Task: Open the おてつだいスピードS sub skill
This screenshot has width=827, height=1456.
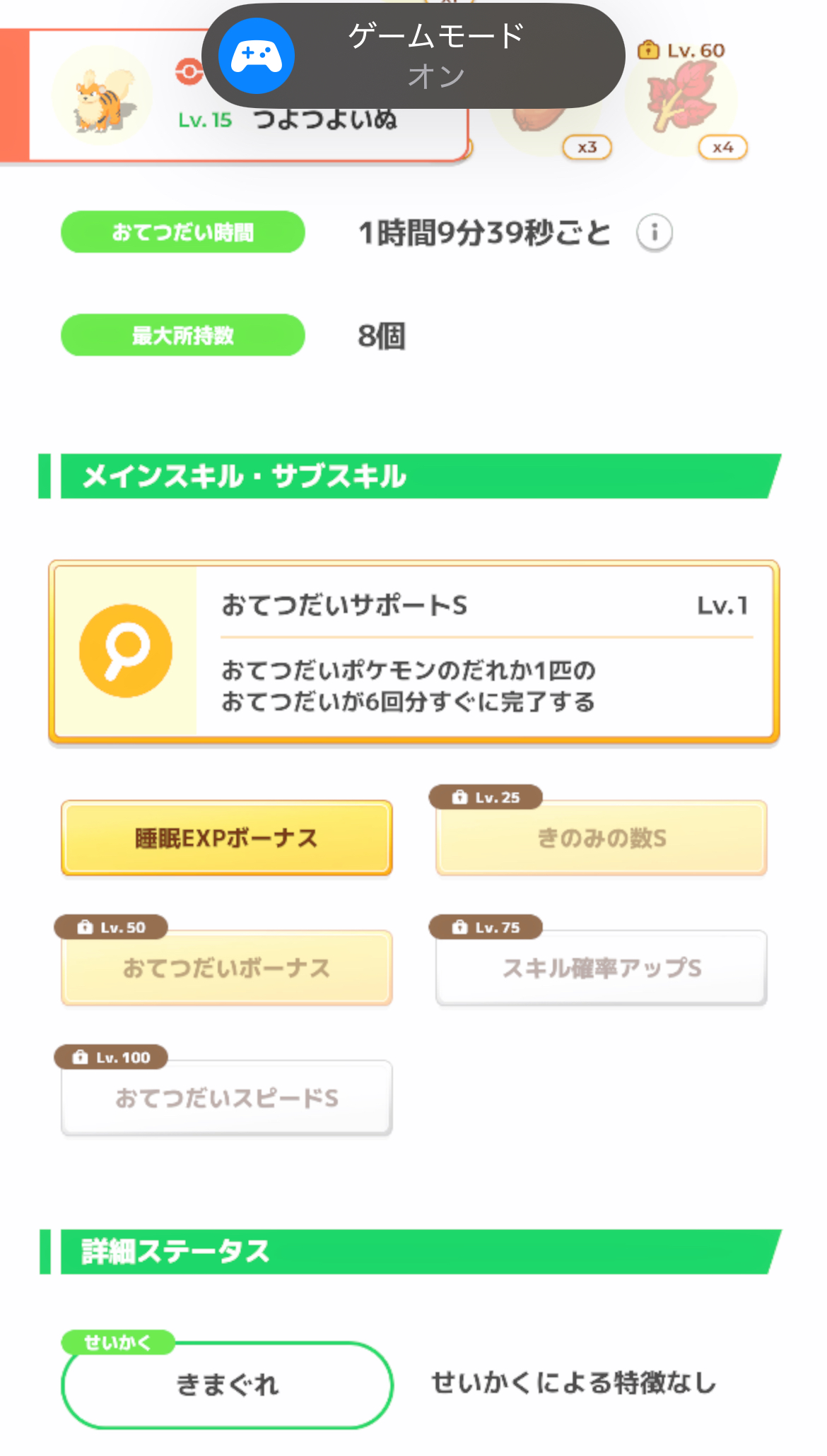Action: pyautogui.click(x=226, y=1098)
